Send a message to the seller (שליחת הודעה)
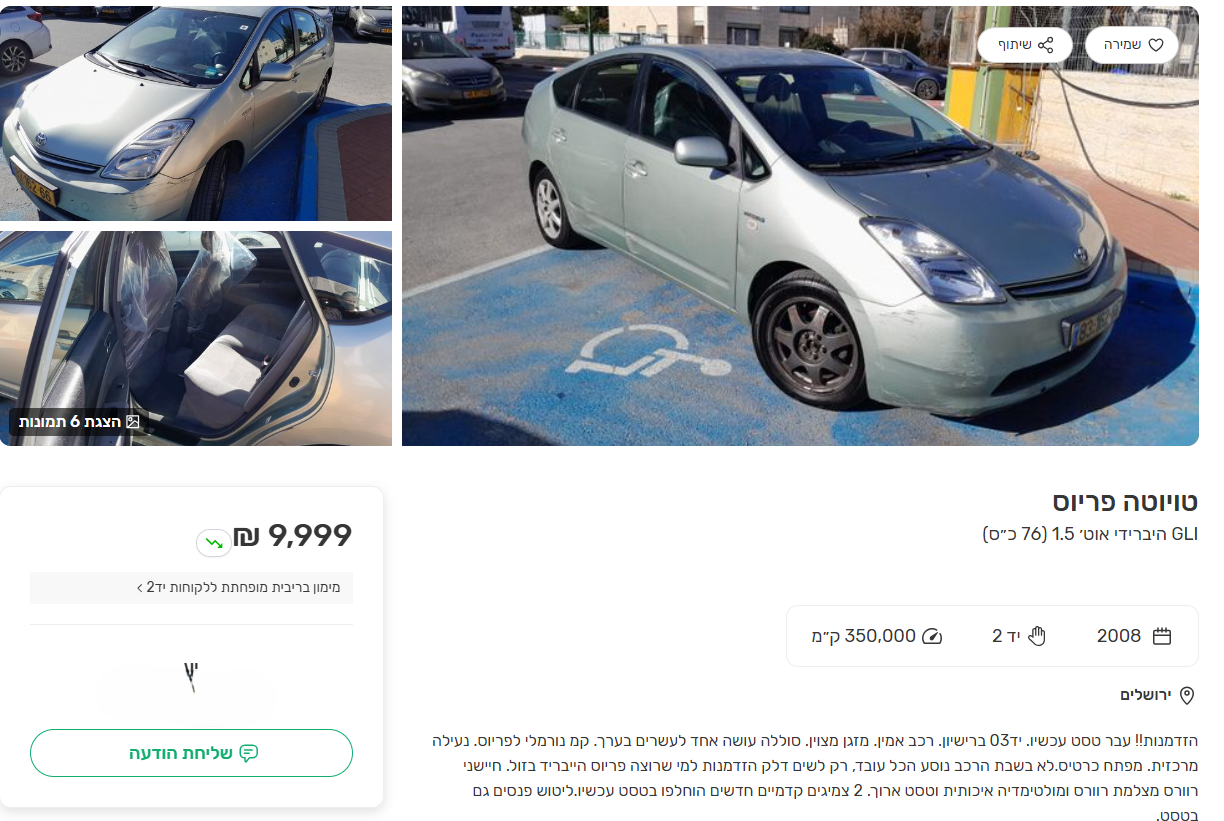Screen dimensions: 1224x821 click(191, 753)
